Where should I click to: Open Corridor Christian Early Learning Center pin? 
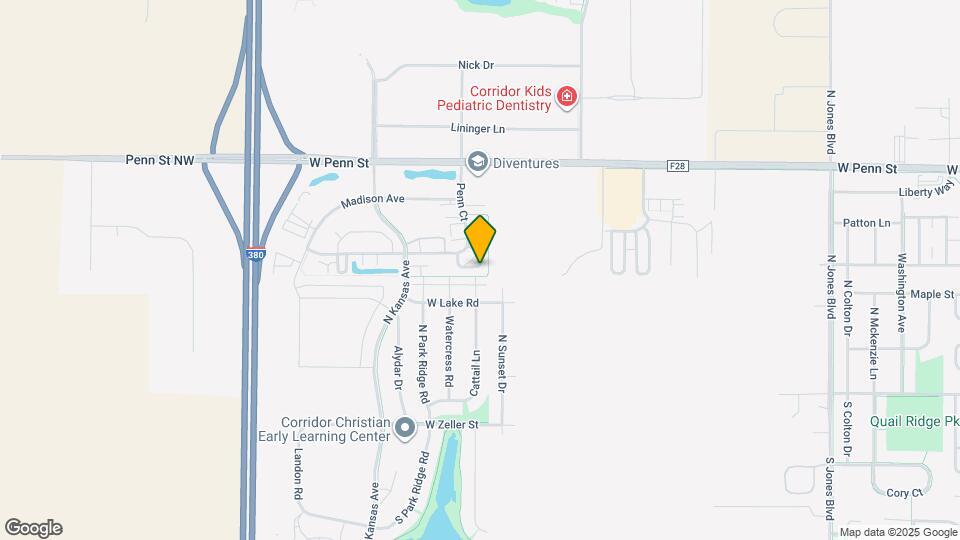click(405, 429)
